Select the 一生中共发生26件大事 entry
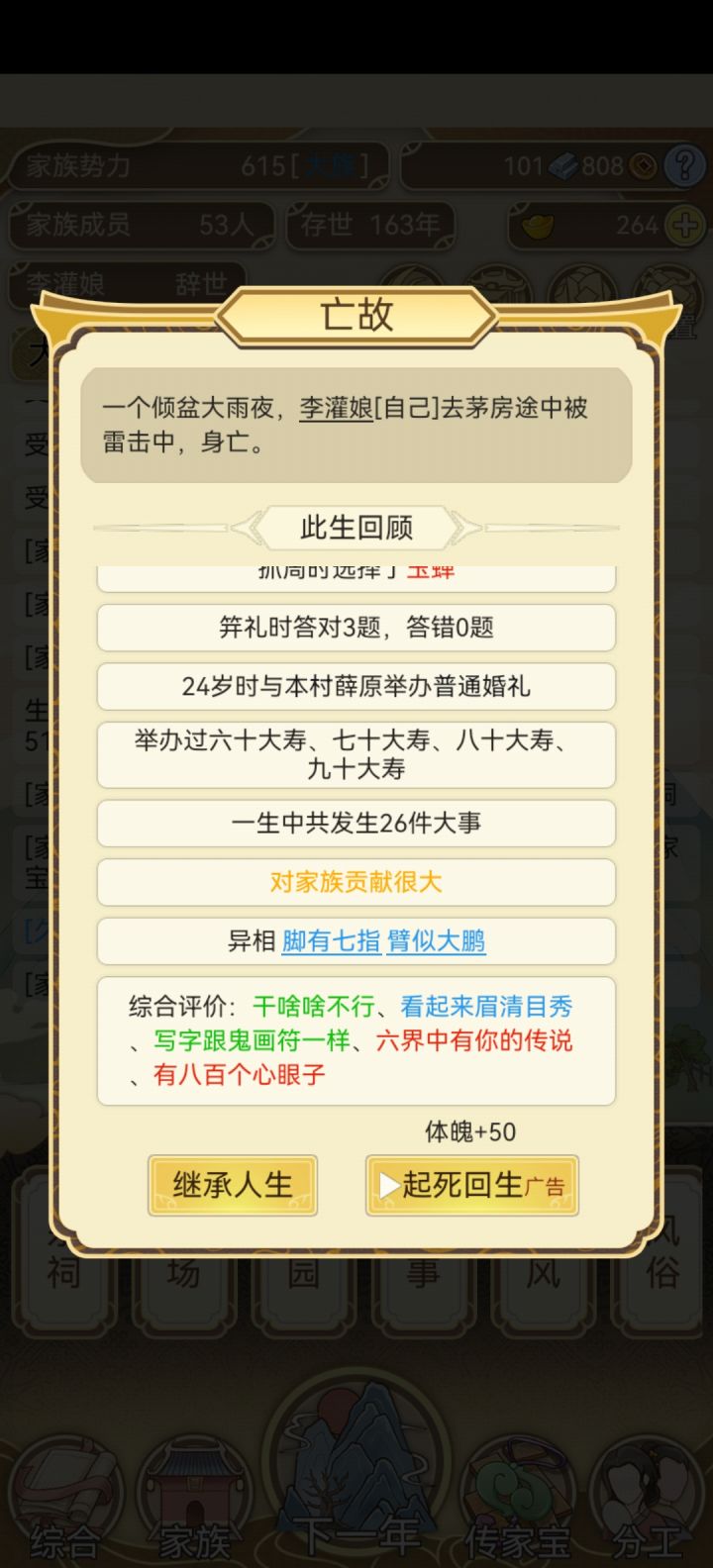The image size is (713, 1568). pos(356,824)
